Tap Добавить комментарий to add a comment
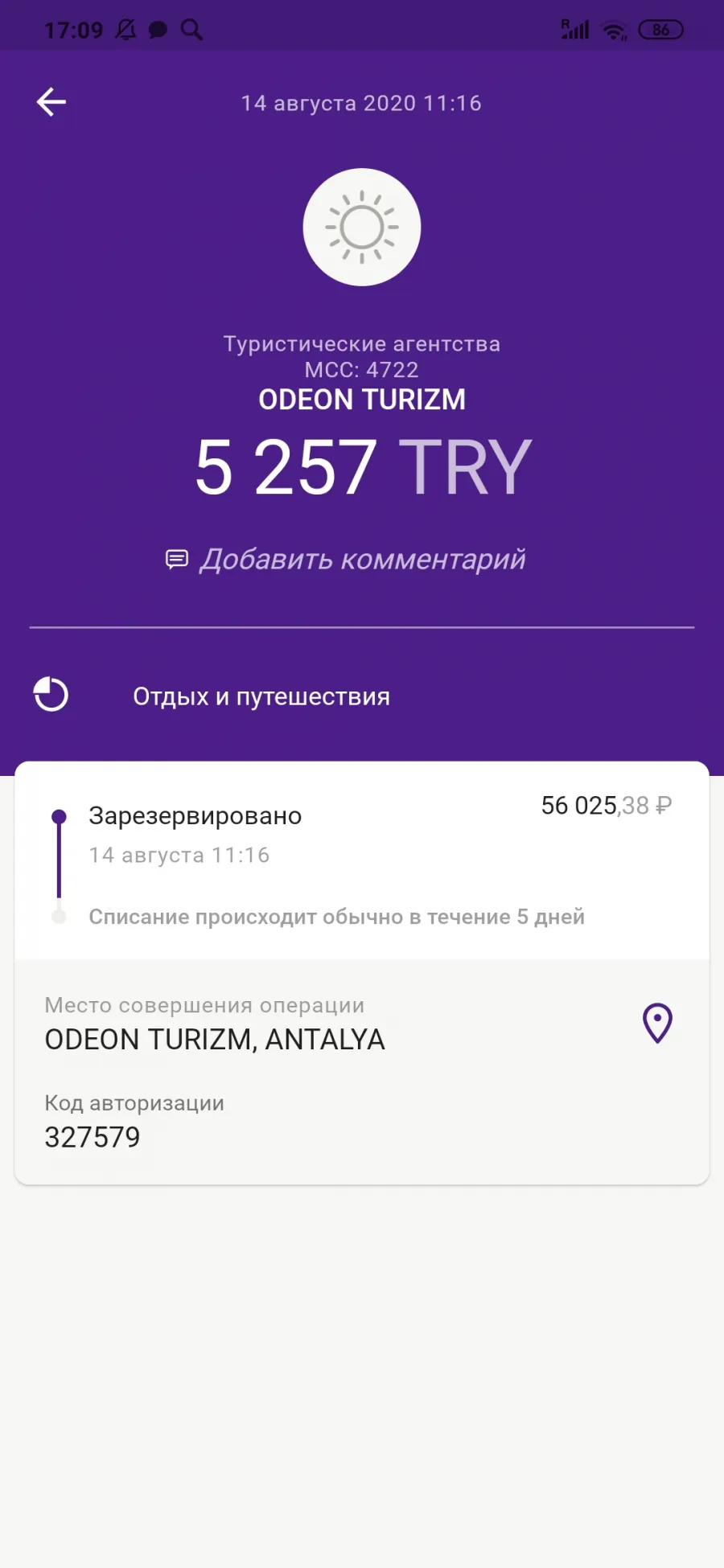Viewport: 724px width, 1568px height. click(346, 559)
